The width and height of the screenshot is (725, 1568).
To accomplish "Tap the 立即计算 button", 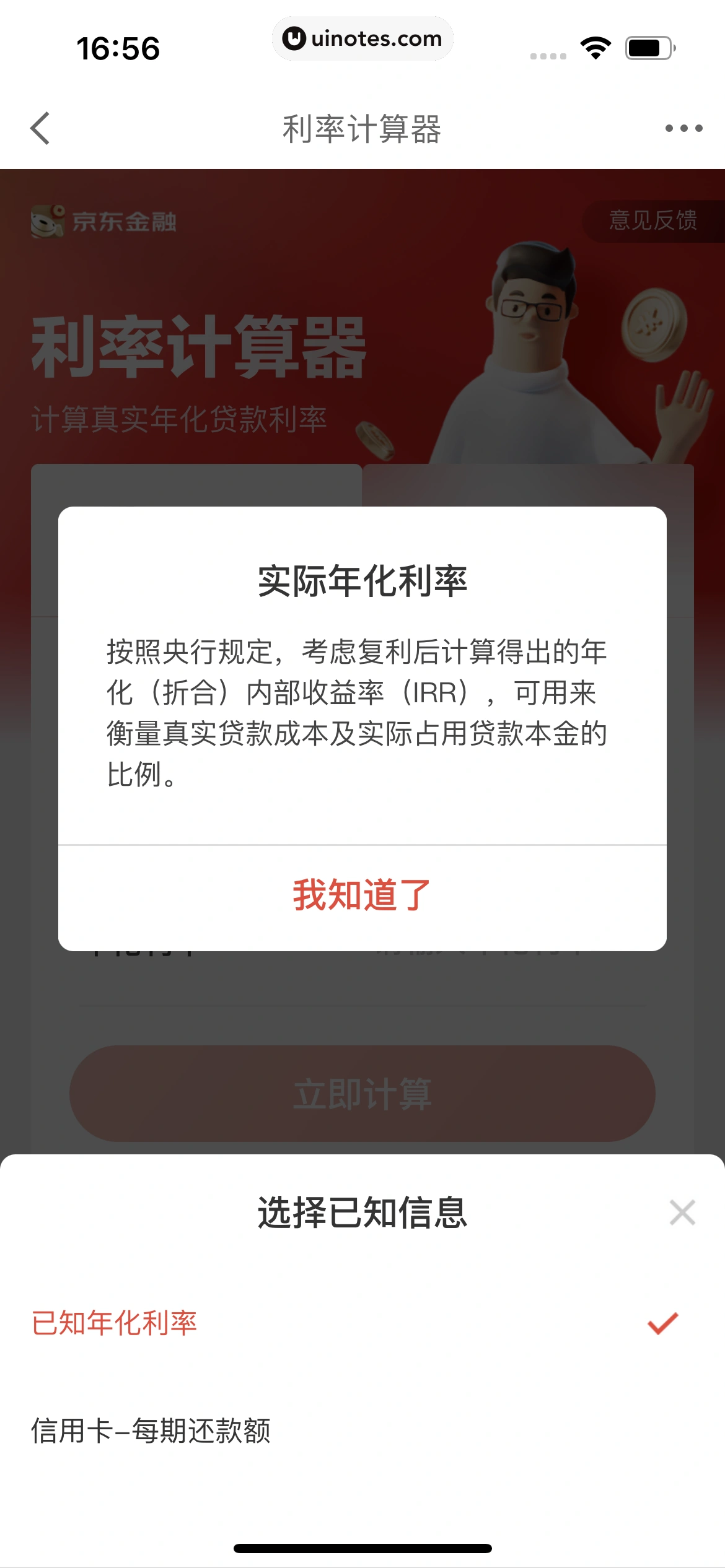I will pyautogui.click(x=362, y=1094).
